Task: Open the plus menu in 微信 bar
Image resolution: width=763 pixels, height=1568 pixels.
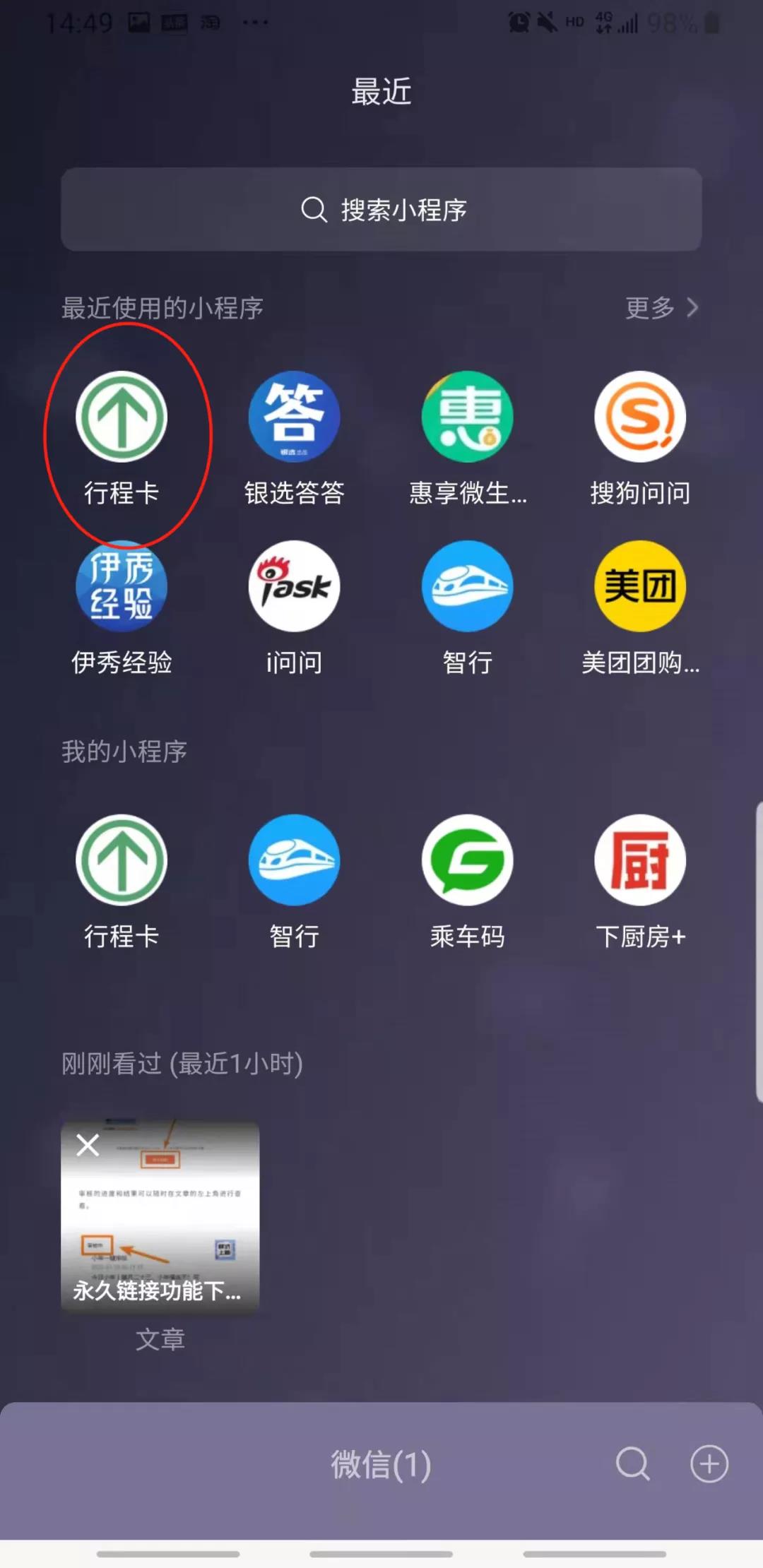Action: point(709,1463)
